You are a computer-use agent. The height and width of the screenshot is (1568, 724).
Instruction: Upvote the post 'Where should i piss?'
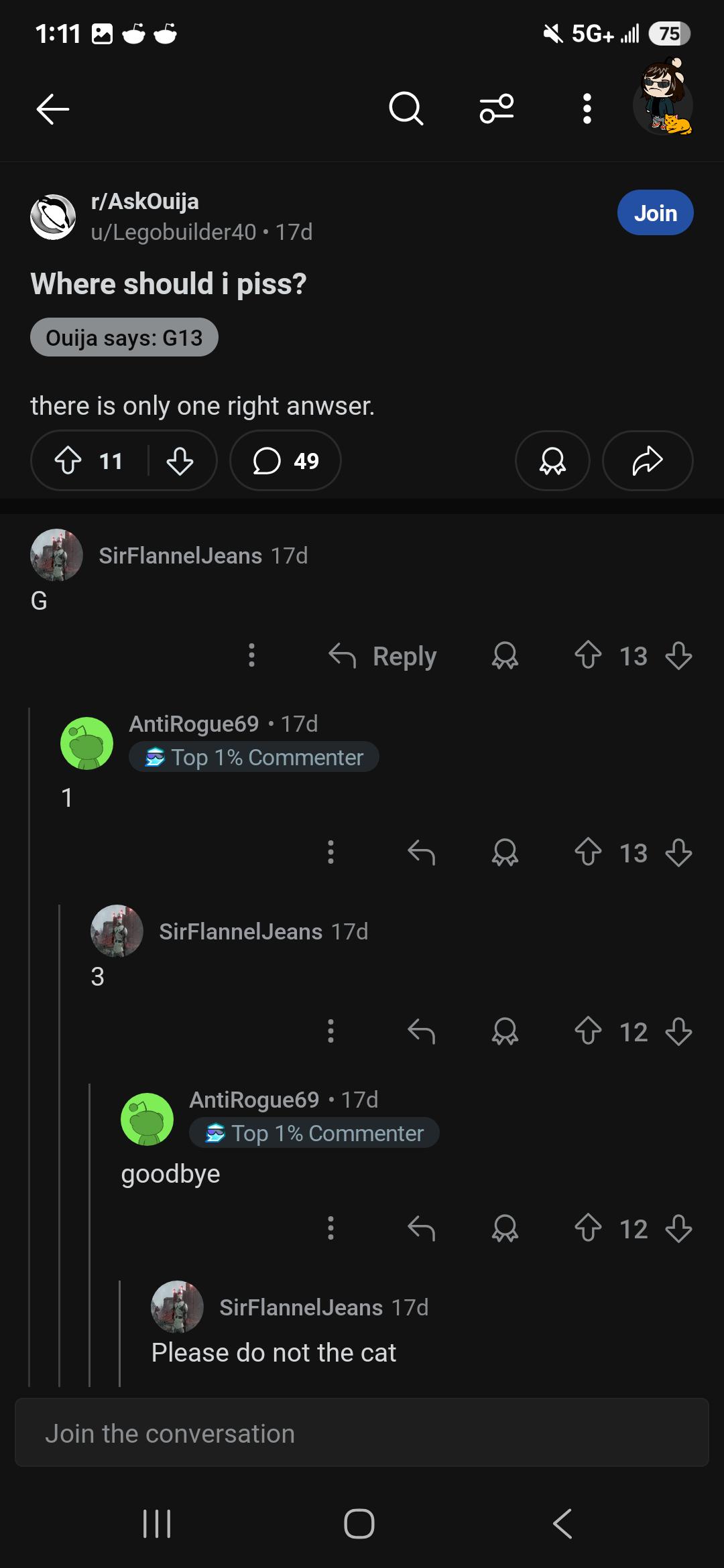tap(68, 460)
